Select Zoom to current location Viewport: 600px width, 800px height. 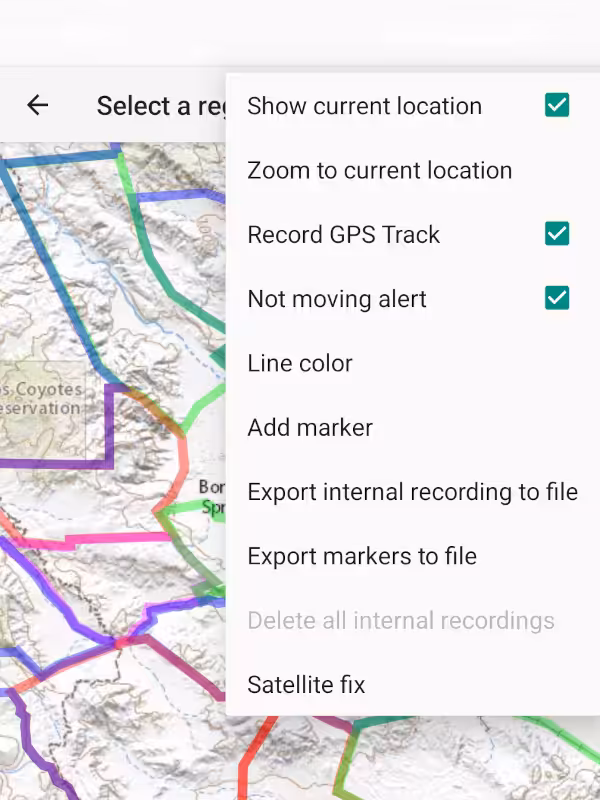click(x=379, y=170)
